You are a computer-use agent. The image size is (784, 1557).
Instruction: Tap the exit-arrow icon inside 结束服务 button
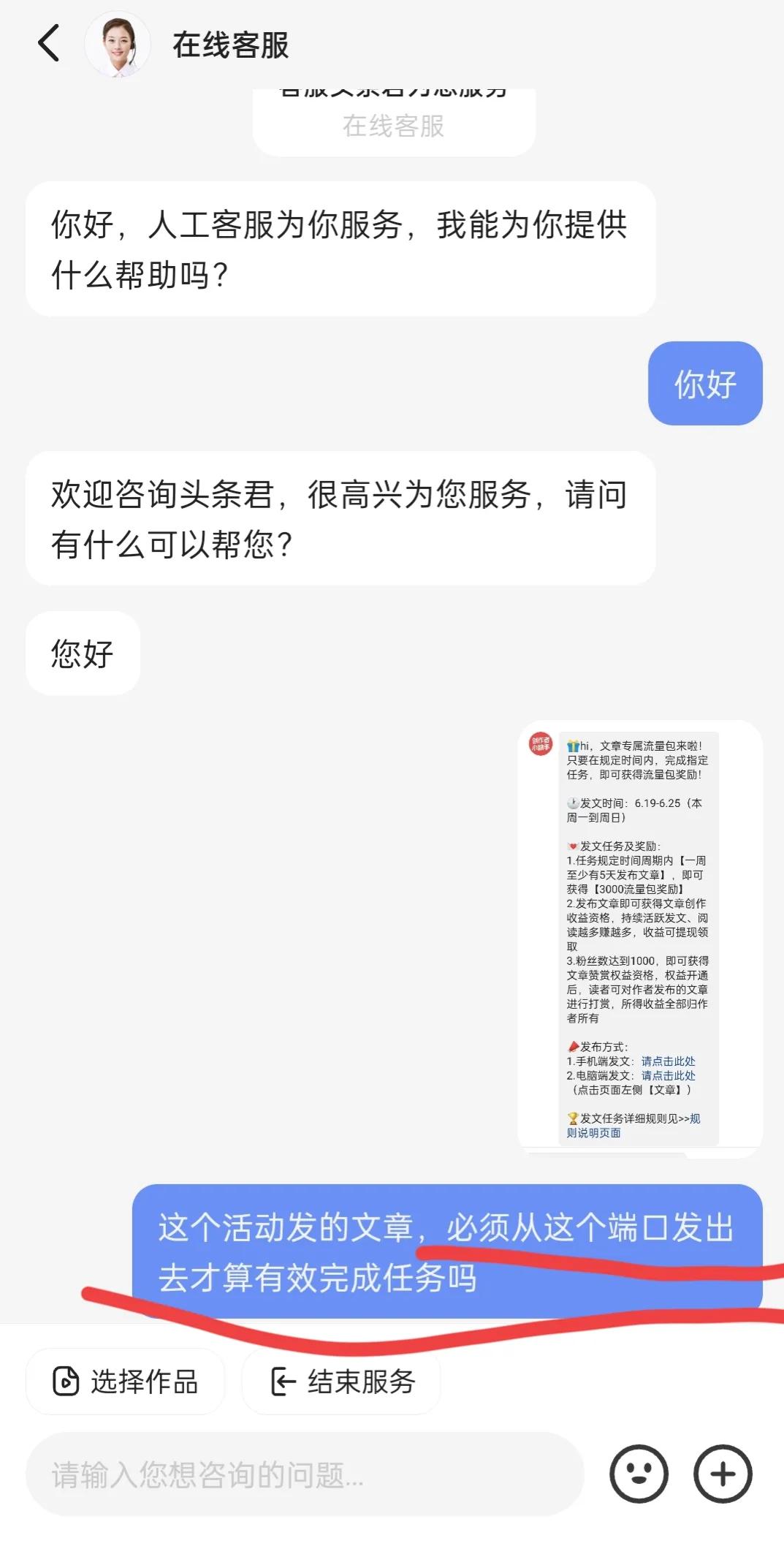pyautogui.click(x=283, y=1380)
